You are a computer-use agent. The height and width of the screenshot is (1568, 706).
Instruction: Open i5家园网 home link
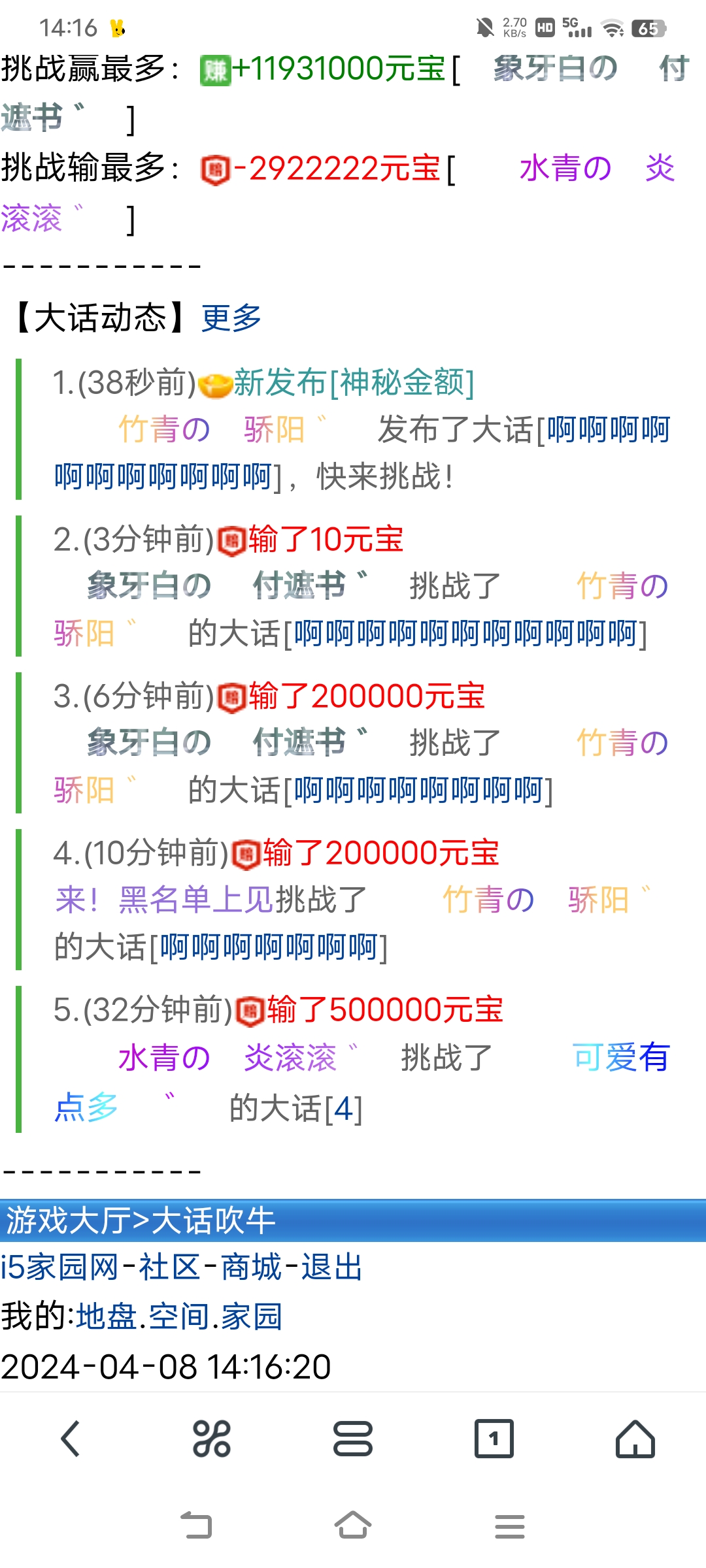tap(59, 1267)
